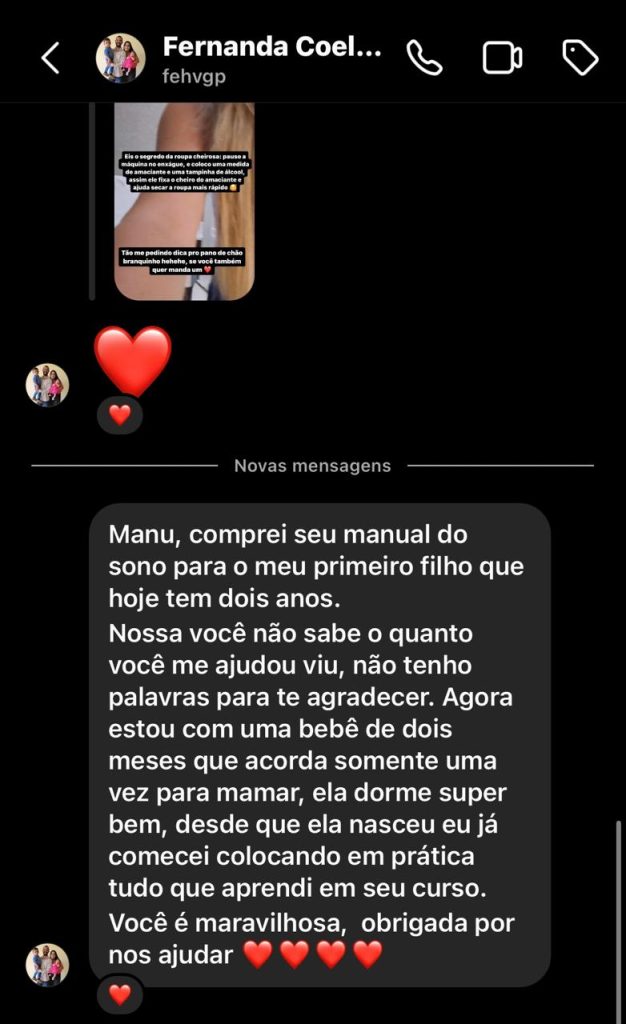Go back to the inbox
Viewport: 626px width, 1024px height.
tap(50, 58)
